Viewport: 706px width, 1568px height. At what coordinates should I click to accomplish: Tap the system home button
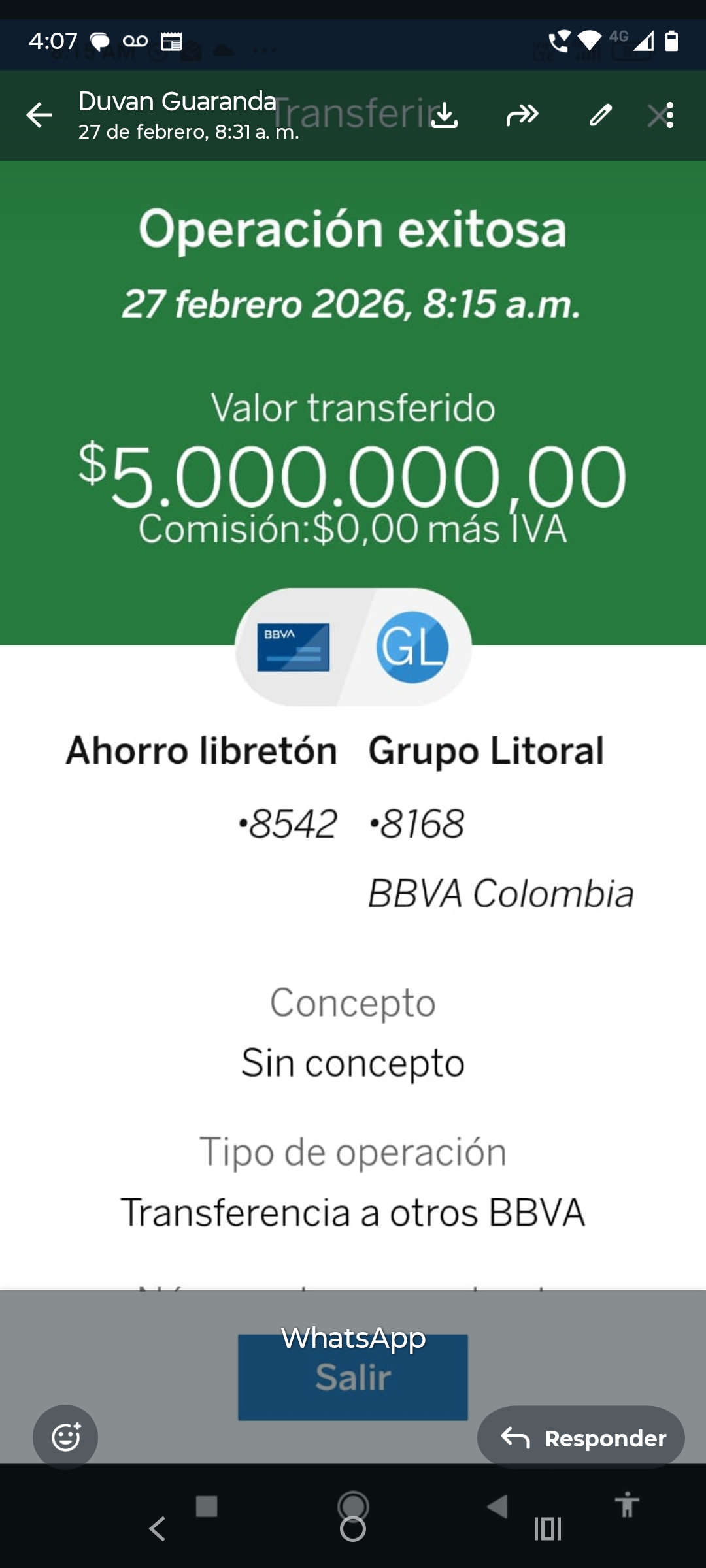(x=353, y=1528)
